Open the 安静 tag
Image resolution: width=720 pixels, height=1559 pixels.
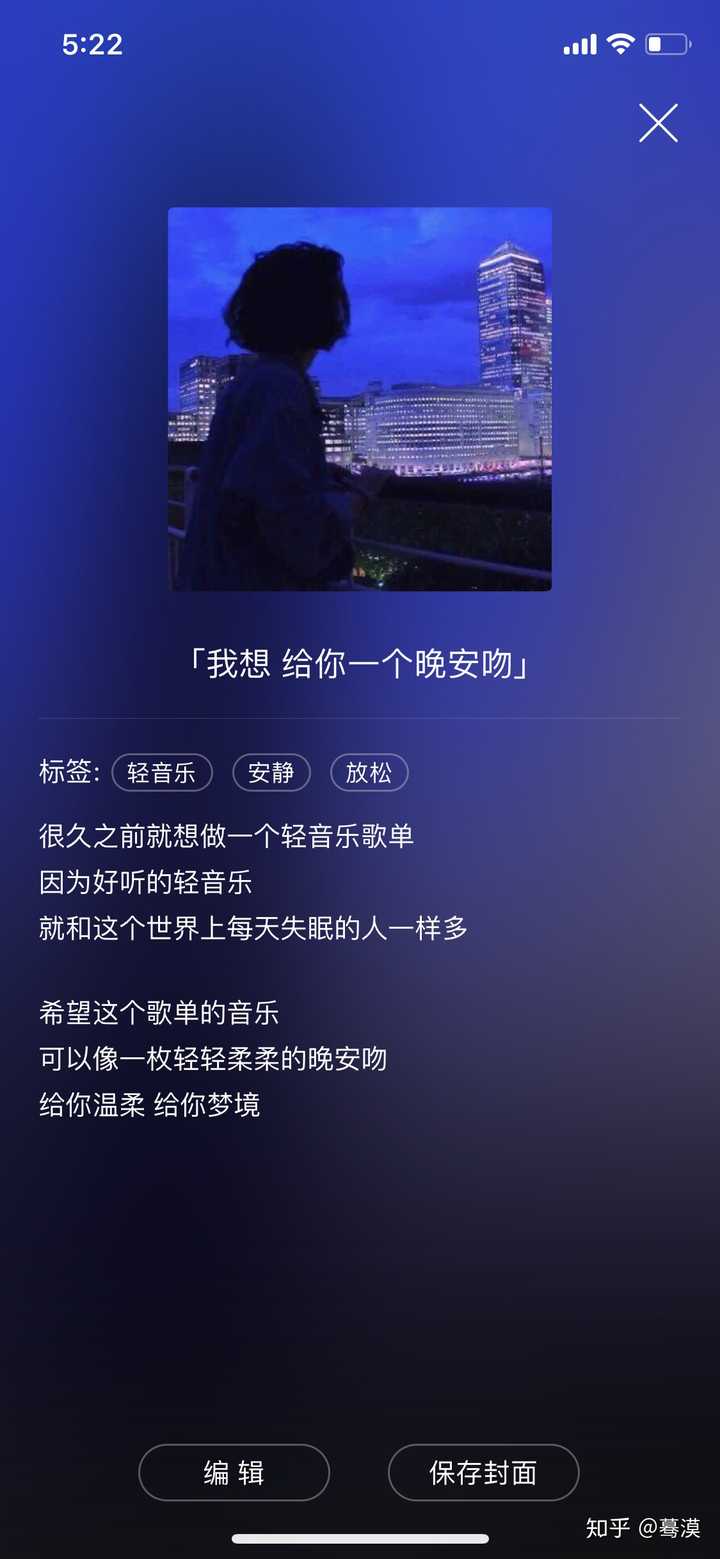(271, 772)
